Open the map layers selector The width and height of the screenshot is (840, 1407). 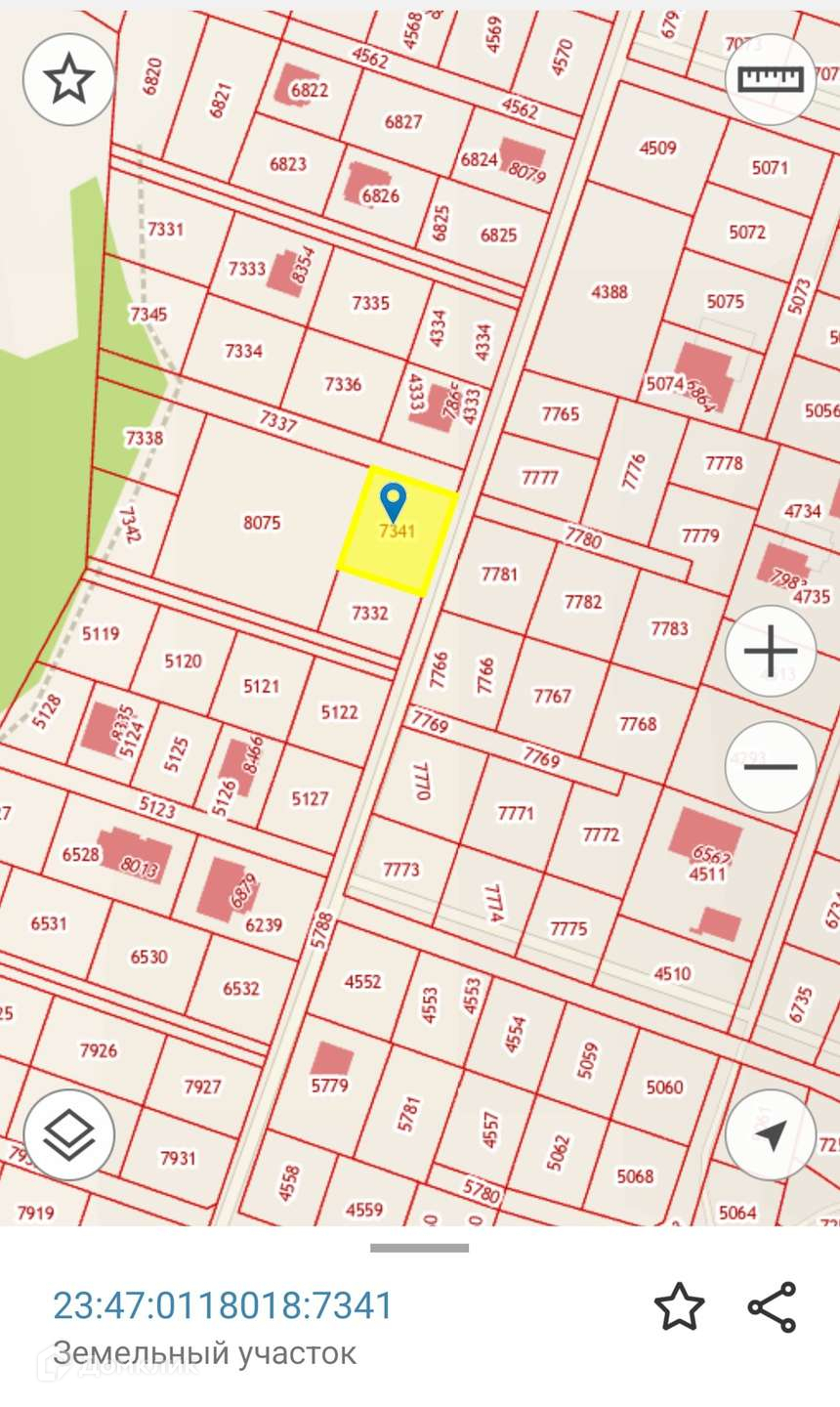[68, 1135]
